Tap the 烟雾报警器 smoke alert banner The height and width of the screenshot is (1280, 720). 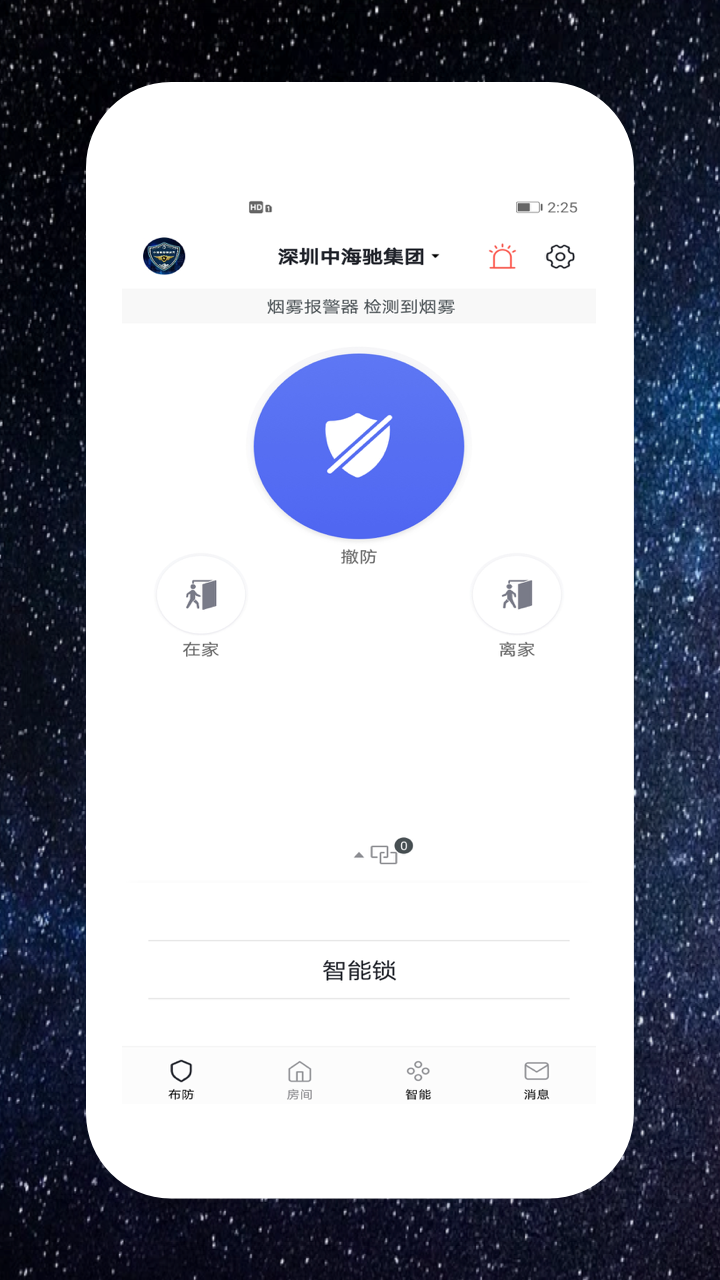pos(359,306)
